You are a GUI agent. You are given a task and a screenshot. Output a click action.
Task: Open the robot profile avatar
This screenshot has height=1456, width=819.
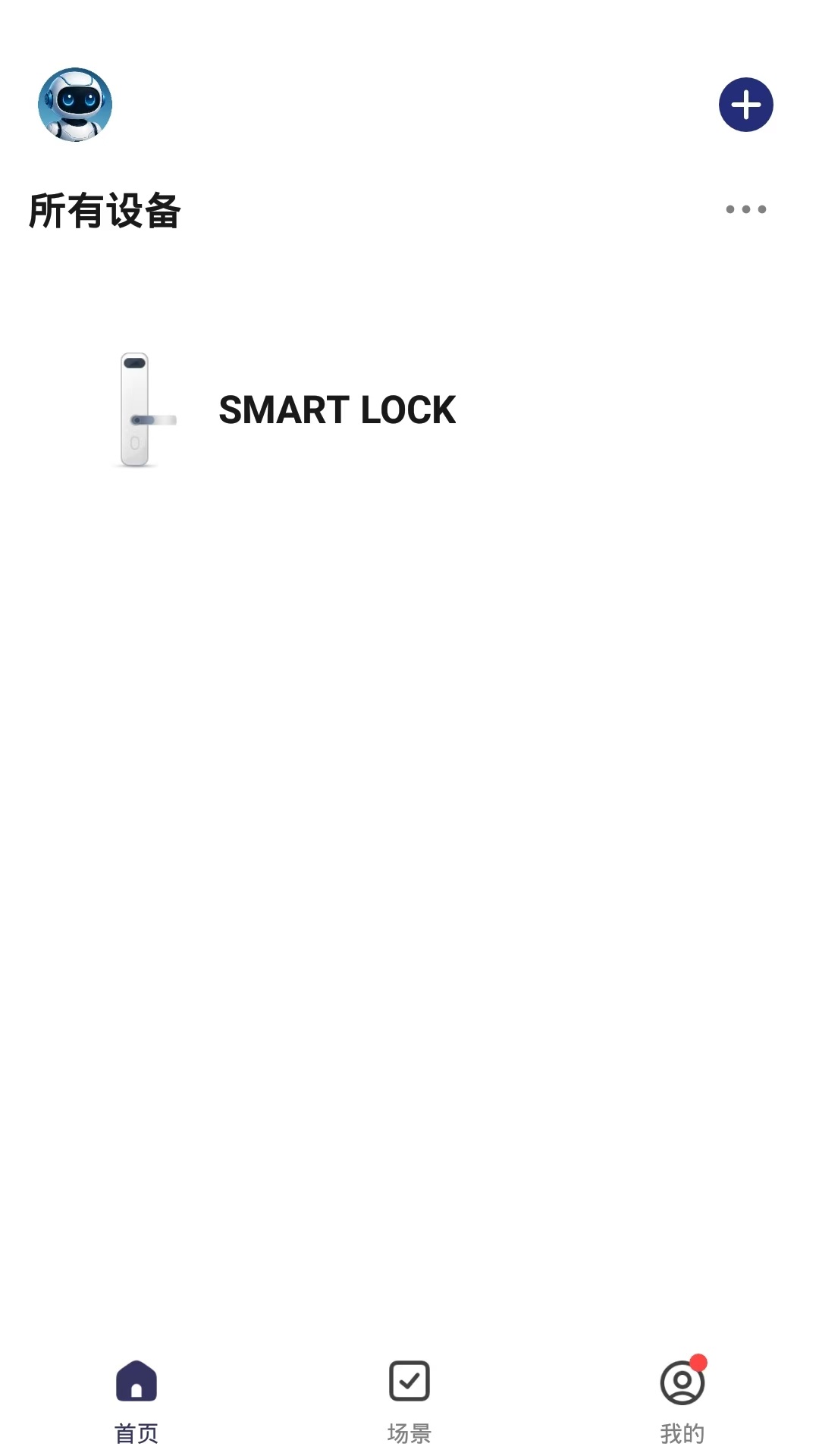tap(75, 105)
